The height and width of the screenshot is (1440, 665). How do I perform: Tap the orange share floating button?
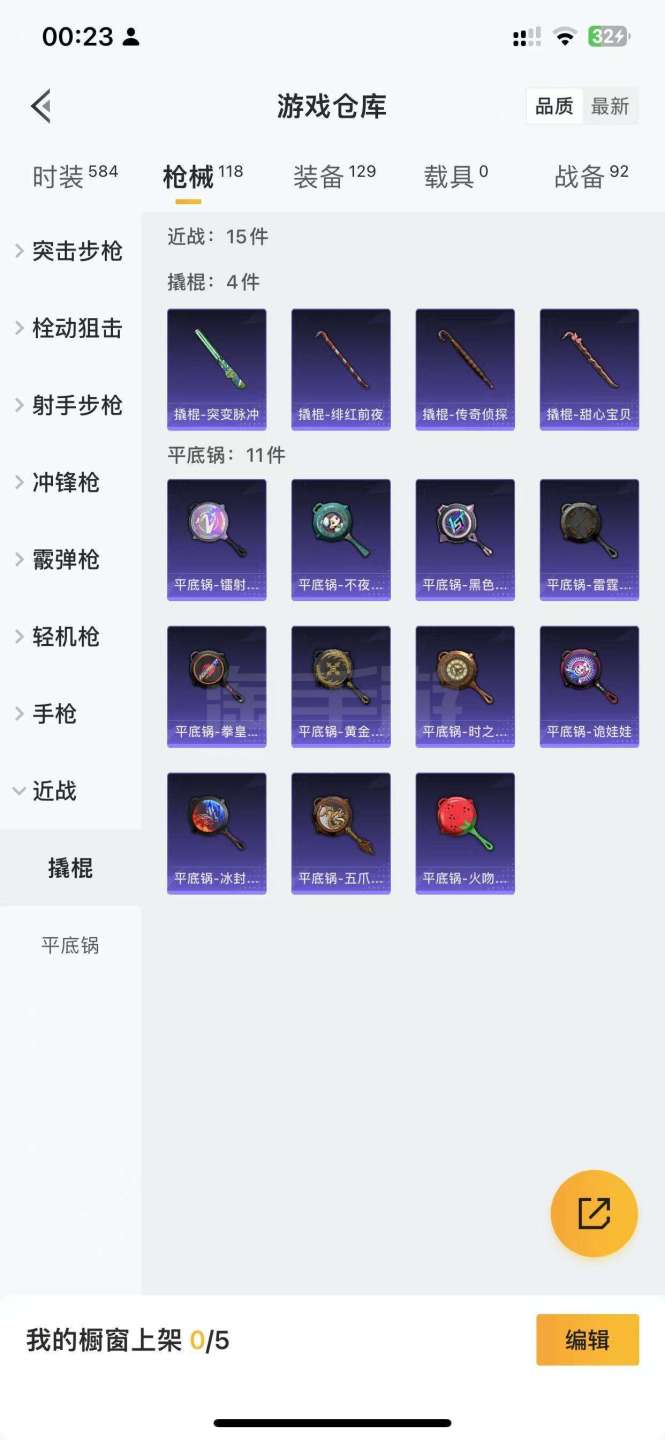[594, 1213]
